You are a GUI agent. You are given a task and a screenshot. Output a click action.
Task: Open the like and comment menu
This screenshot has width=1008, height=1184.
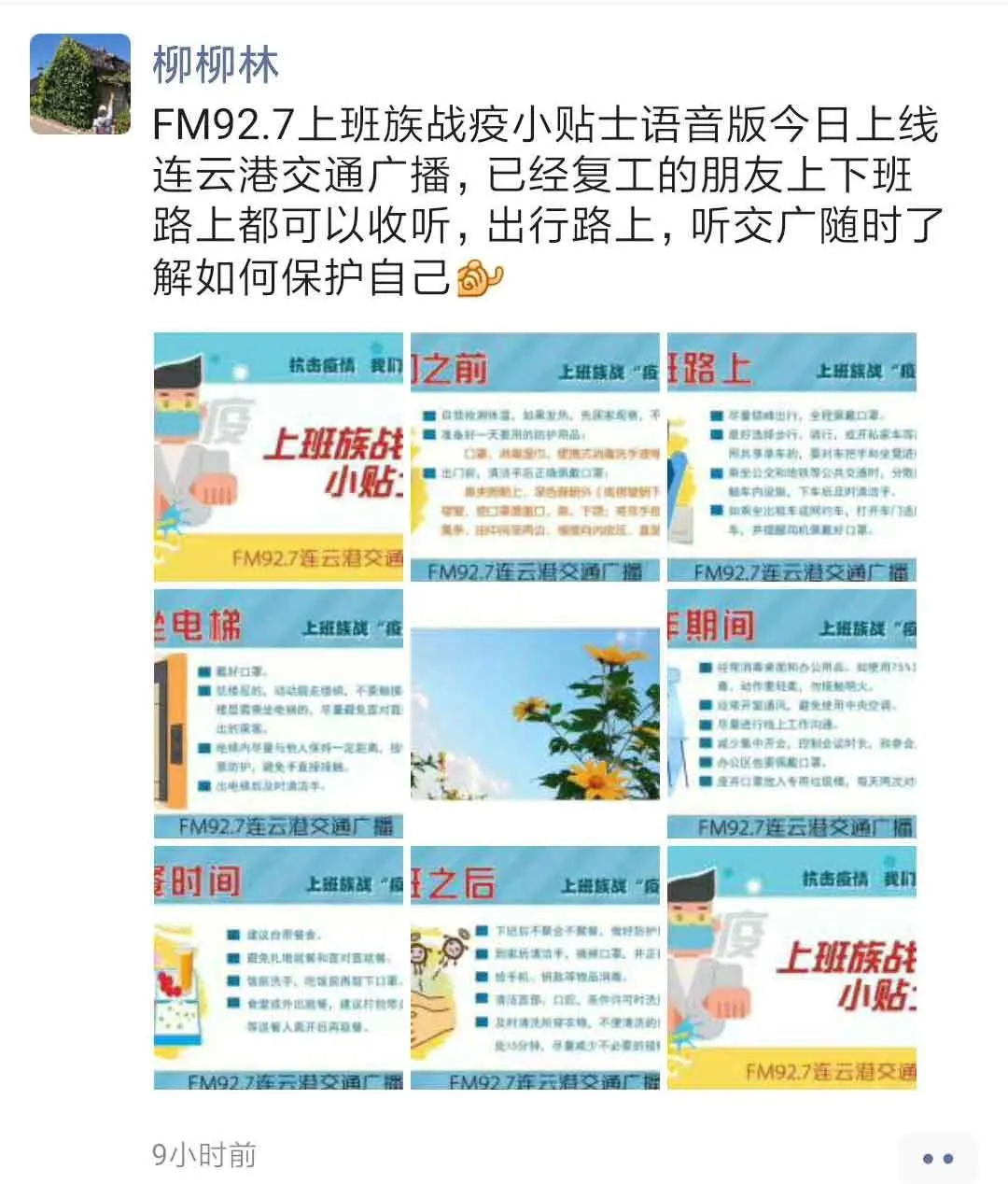pos(937,1158)
